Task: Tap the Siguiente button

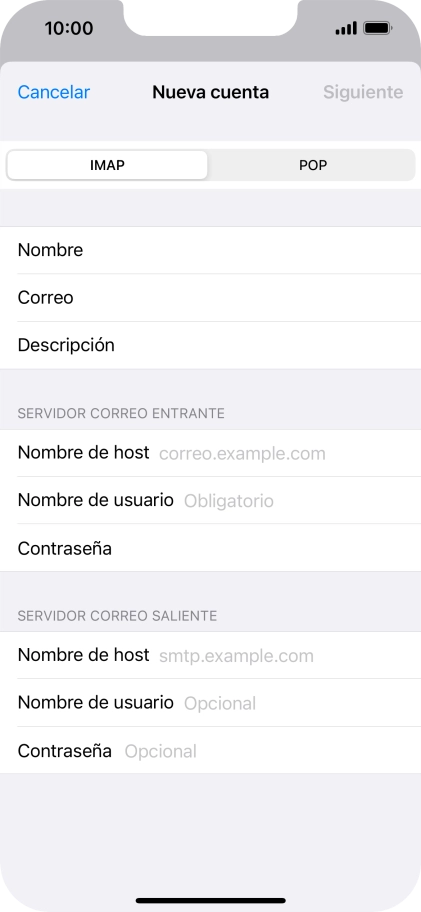Action: [x=363, y=92]
